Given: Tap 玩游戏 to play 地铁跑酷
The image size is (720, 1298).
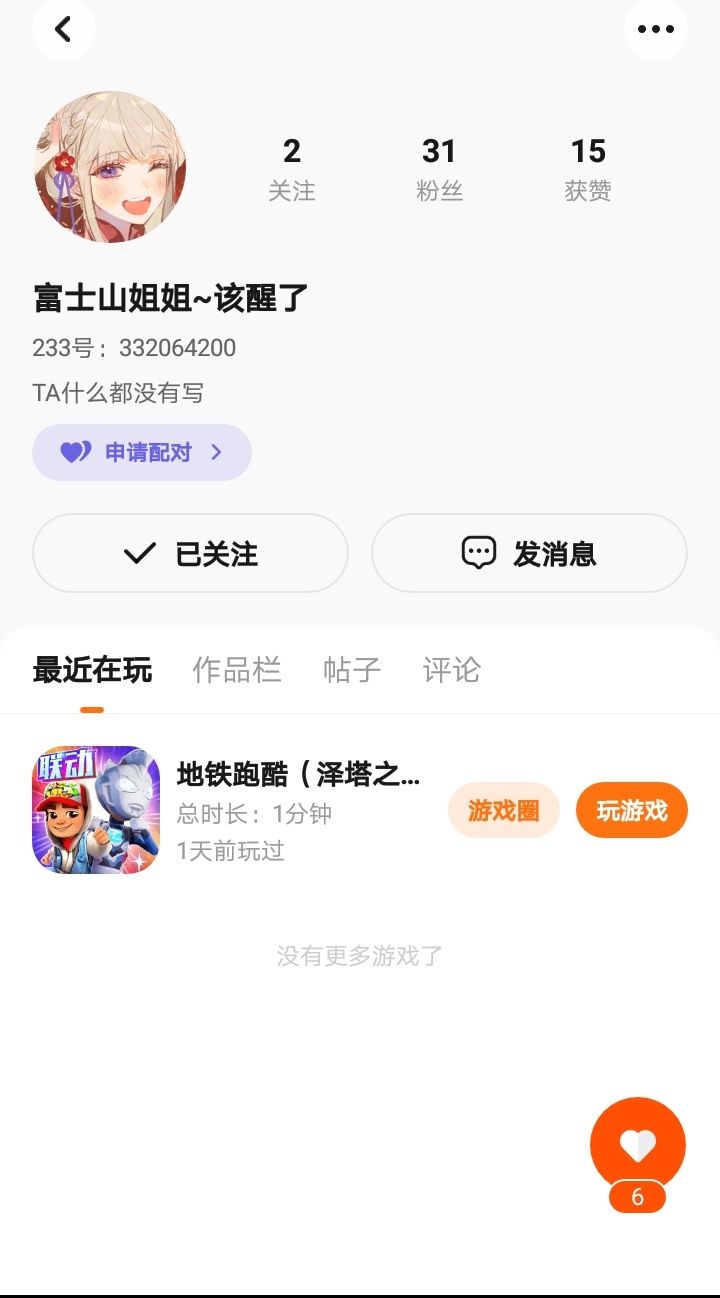Looking at the screenshot, I should click(x=632, y=810).
